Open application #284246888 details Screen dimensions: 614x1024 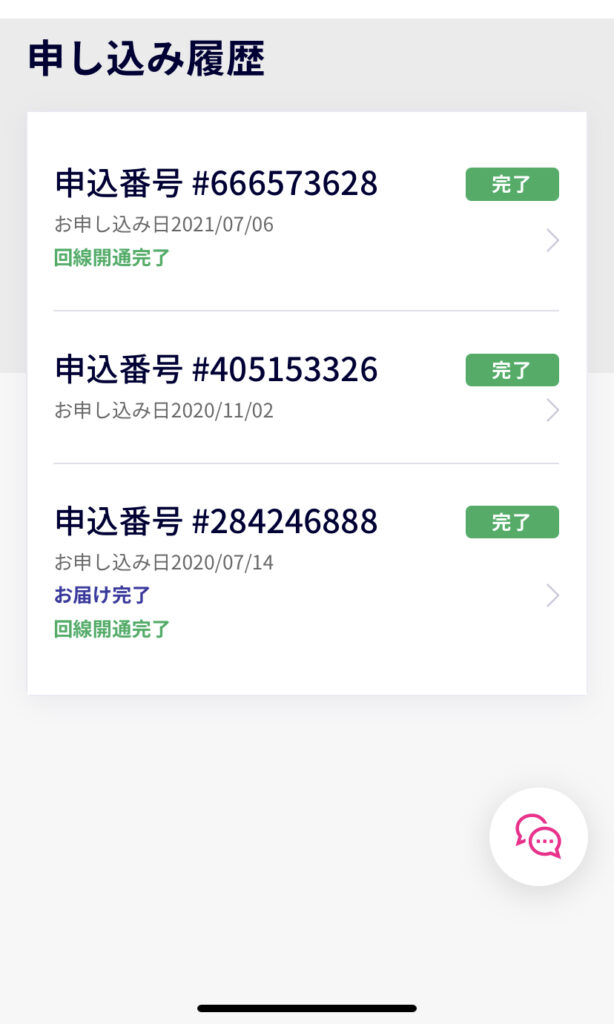[306, 575]
